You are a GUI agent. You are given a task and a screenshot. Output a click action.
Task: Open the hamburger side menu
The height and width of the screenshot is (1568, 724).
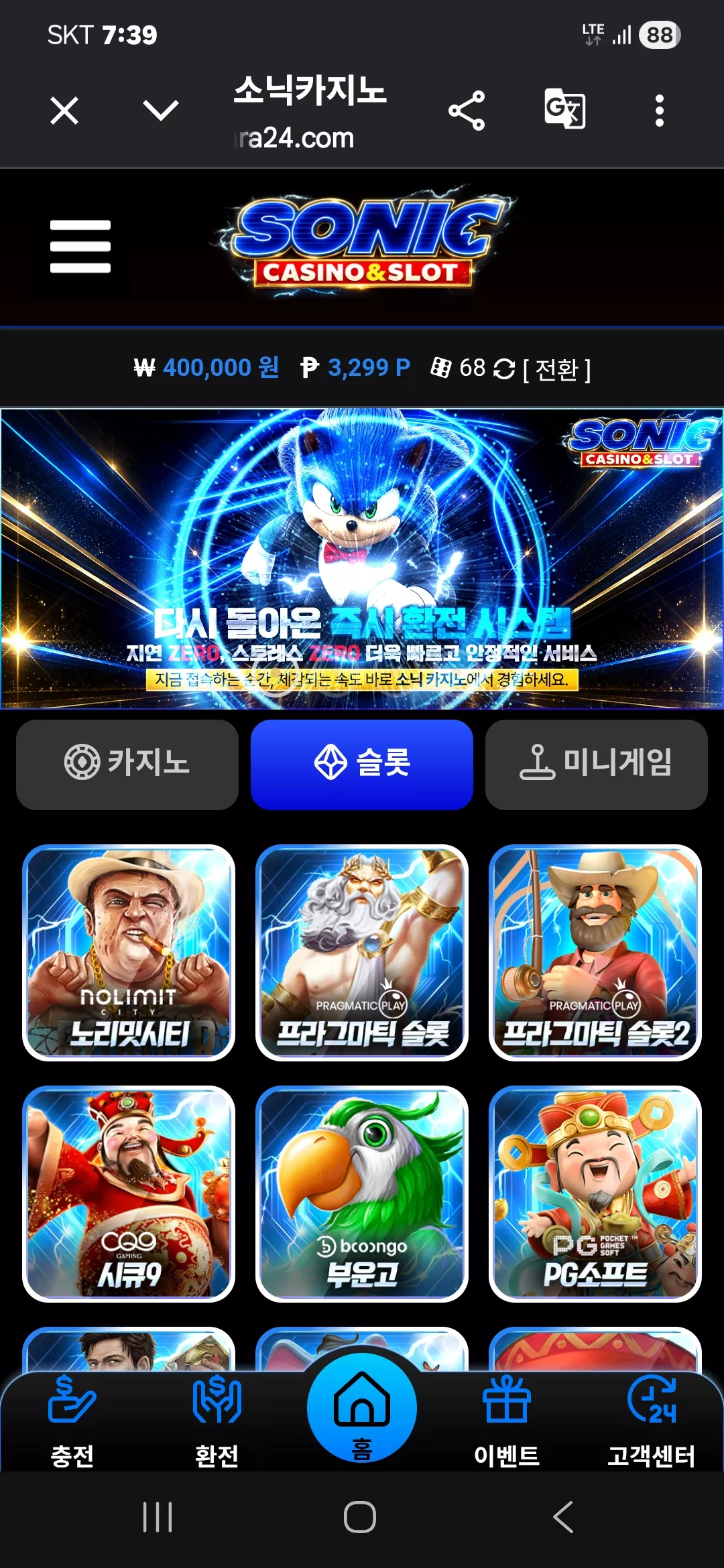pos(80,247)
